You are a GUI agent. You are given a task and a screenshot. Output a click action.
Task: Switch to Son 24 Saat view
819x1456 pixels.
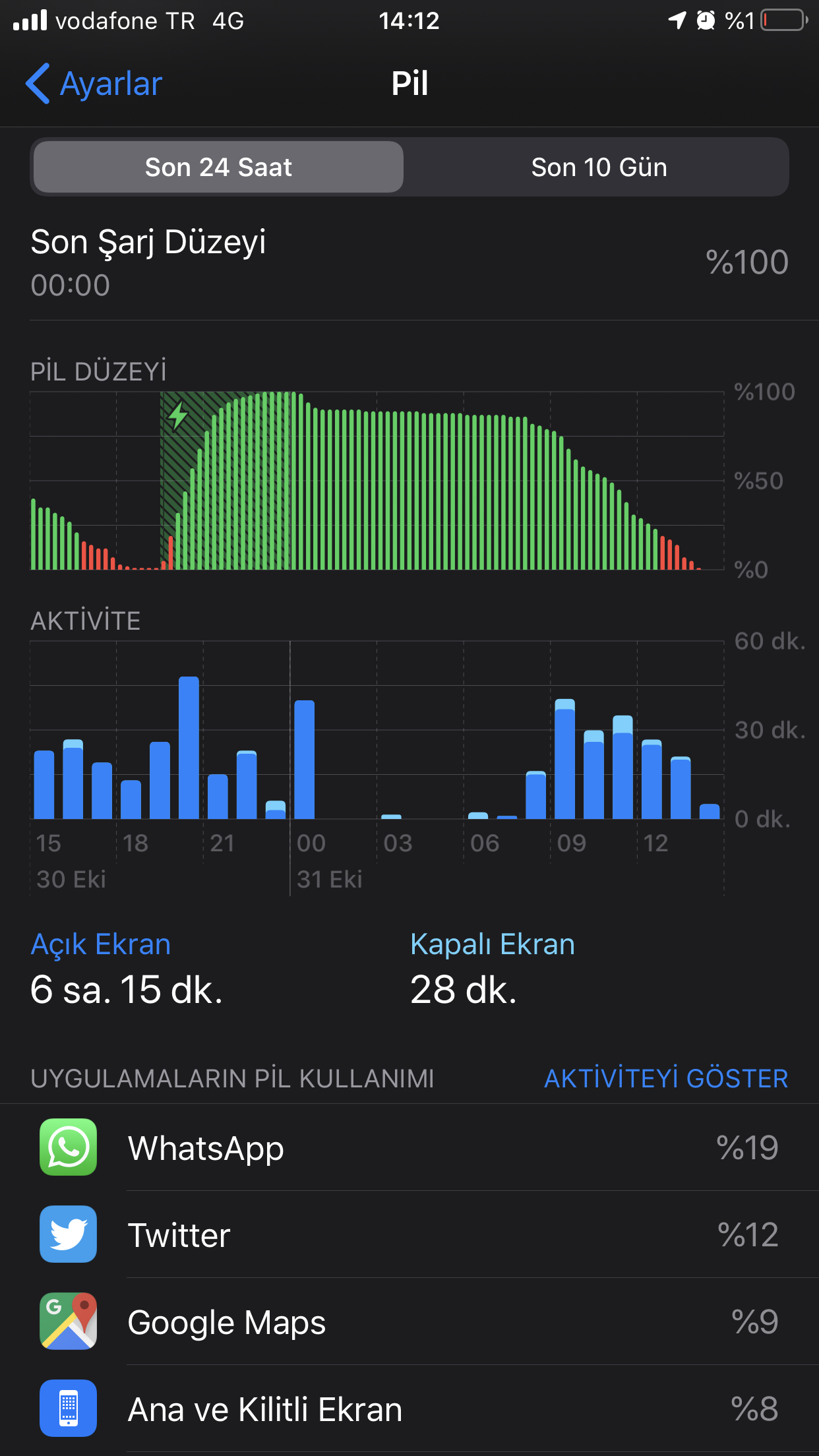click(x=218, y=167)
